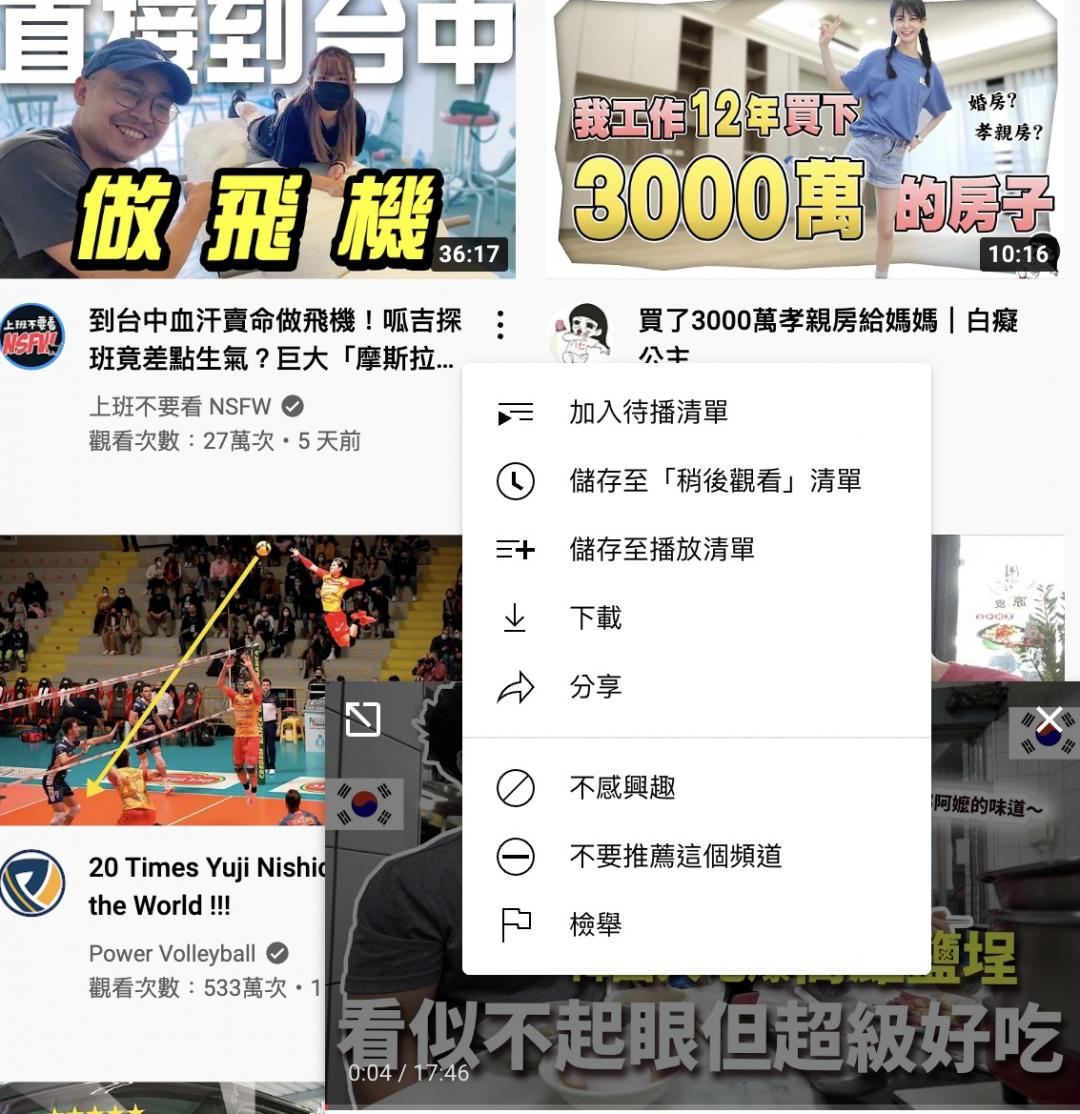Tap 下載 to download the video
The width and height of the screenshot is (1080, 1114).
tap(595, 618)
